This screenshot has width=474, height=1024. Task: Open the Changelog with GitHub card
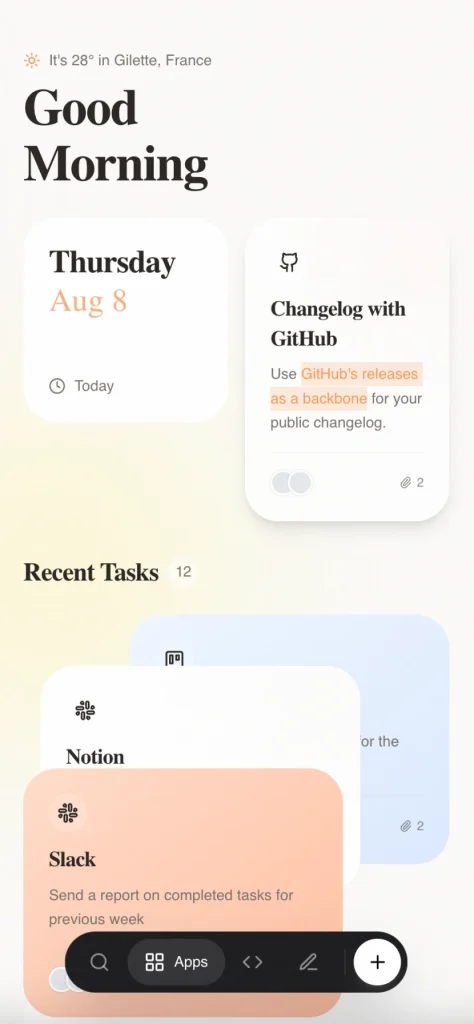[347, 370]
